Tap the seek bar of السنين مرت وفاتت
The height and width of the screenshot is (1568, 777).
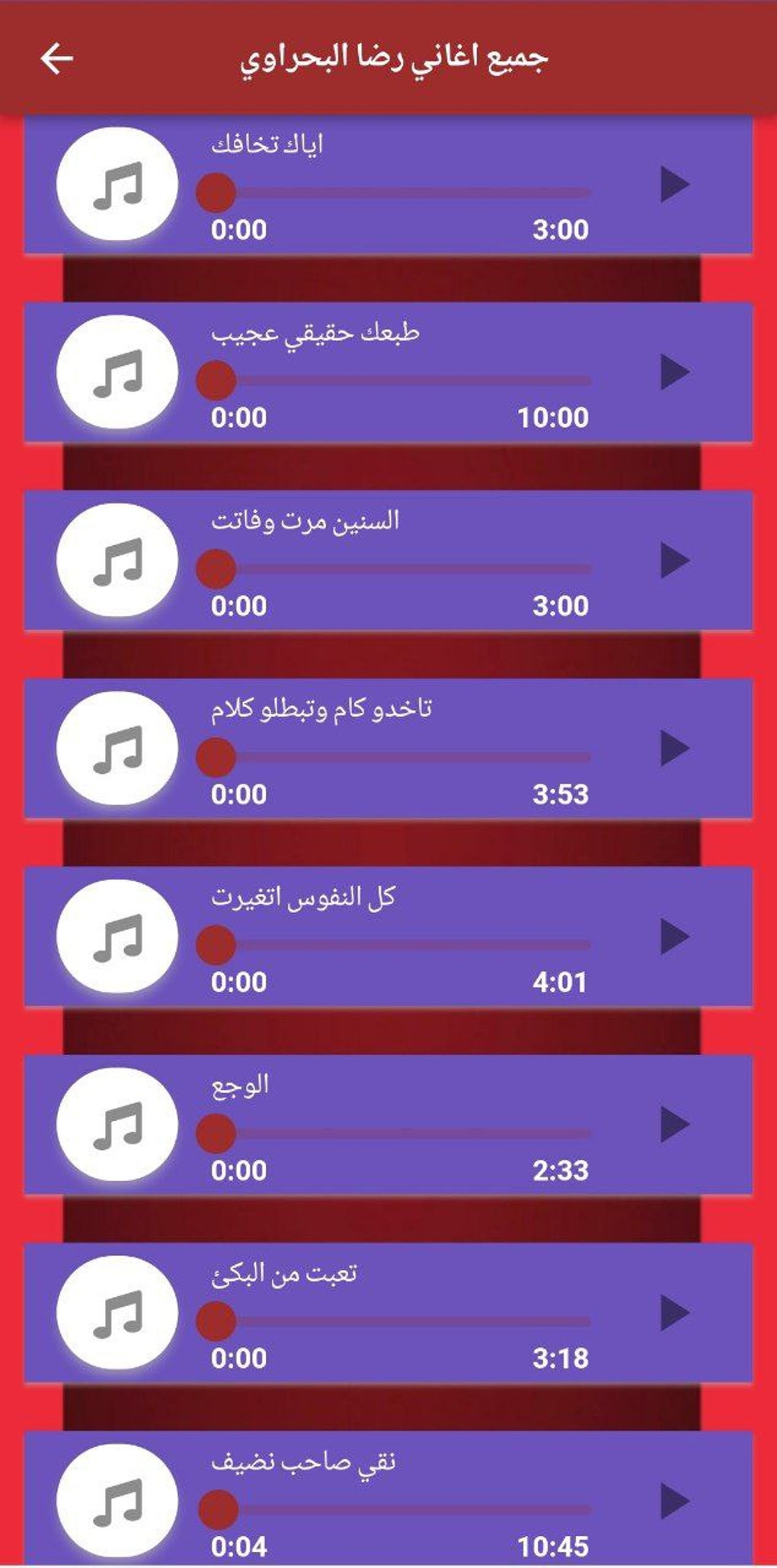point(404,569)
